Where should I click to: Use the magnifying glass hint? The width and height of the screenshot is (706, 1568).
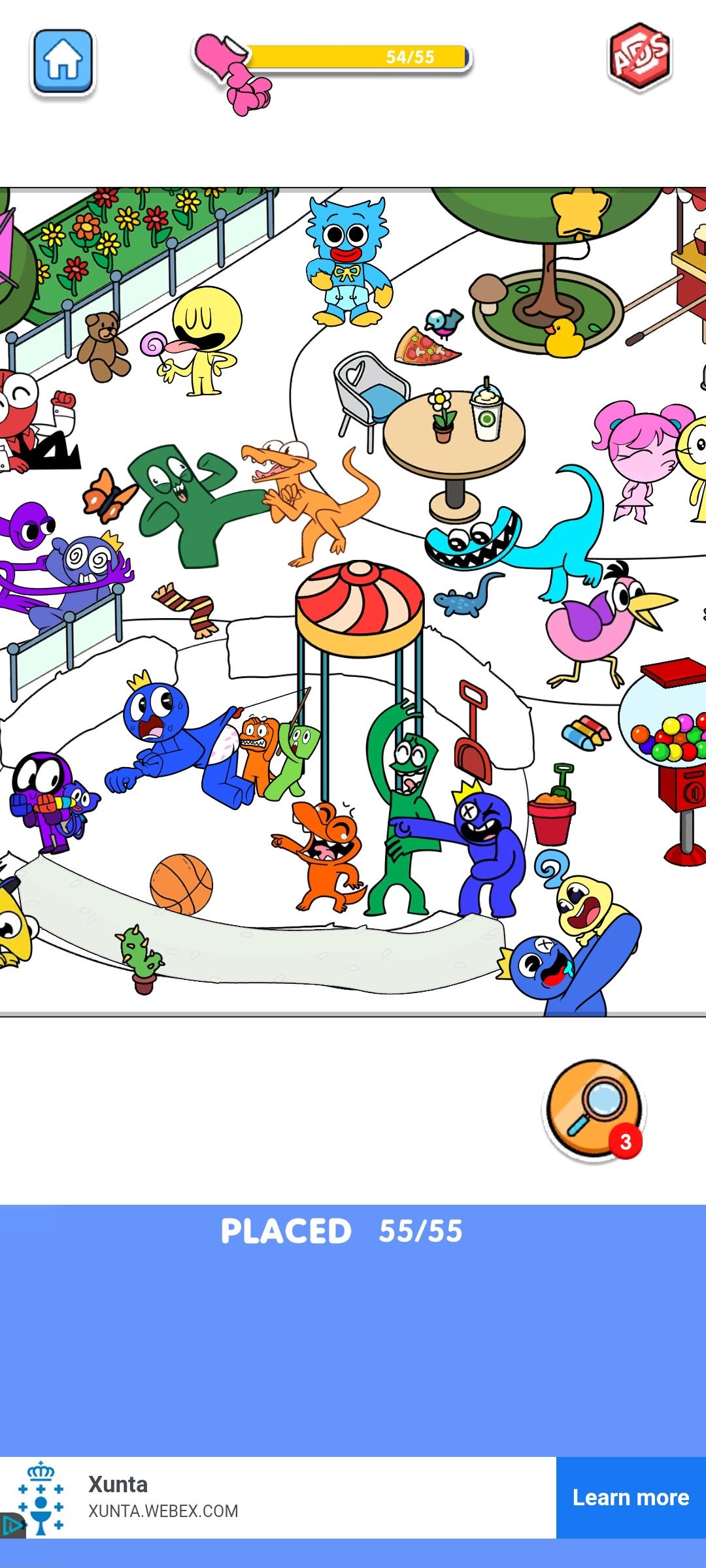coord(594,1110)
